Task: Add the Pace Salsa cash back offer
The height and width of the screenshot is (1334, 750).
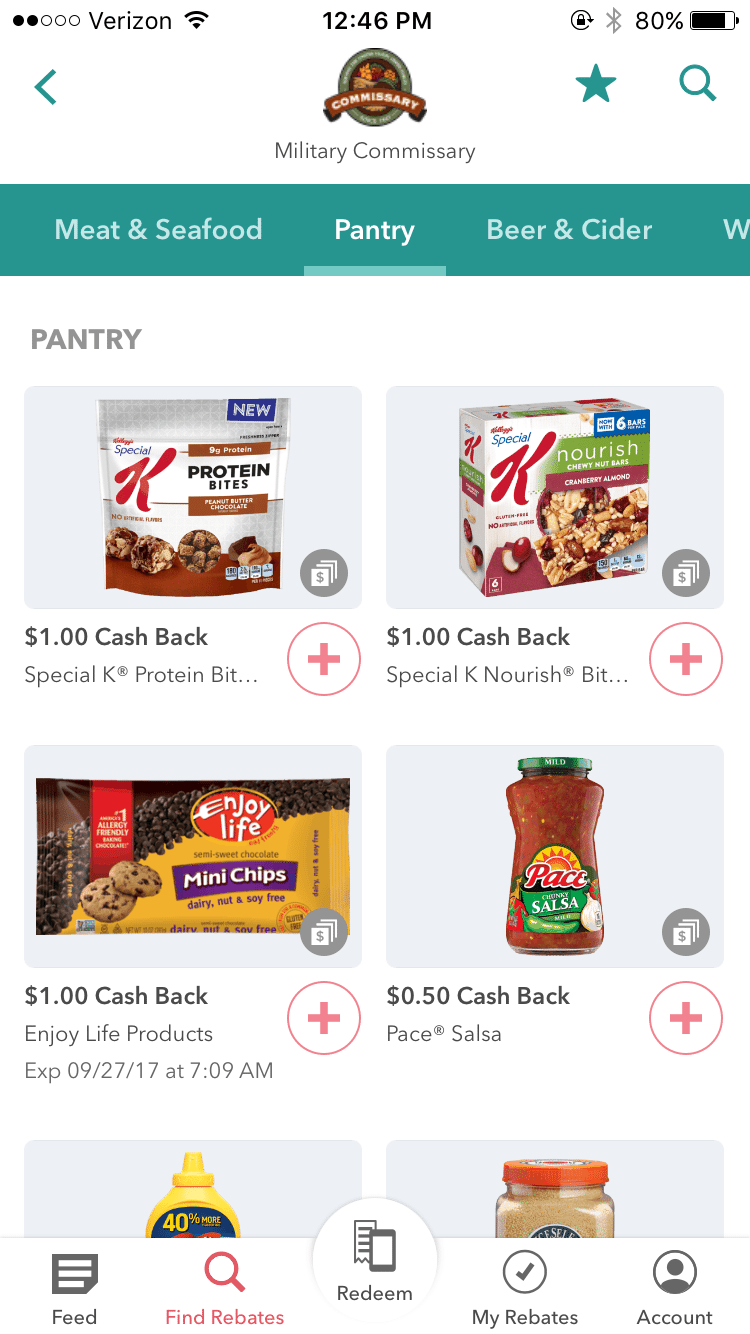Action: [686, 1017]
